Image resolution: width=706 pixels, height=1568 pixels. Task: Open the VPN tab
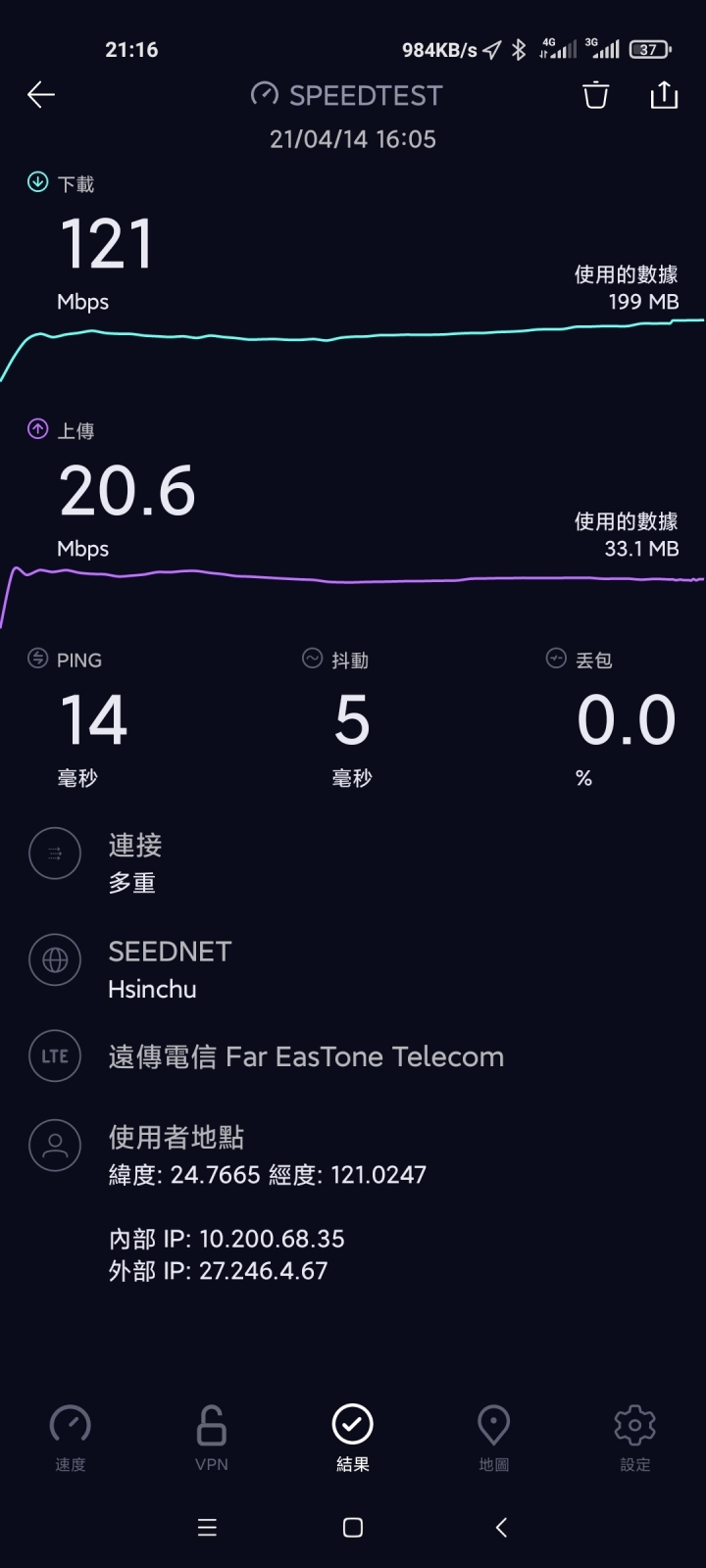coord(212,1438)
